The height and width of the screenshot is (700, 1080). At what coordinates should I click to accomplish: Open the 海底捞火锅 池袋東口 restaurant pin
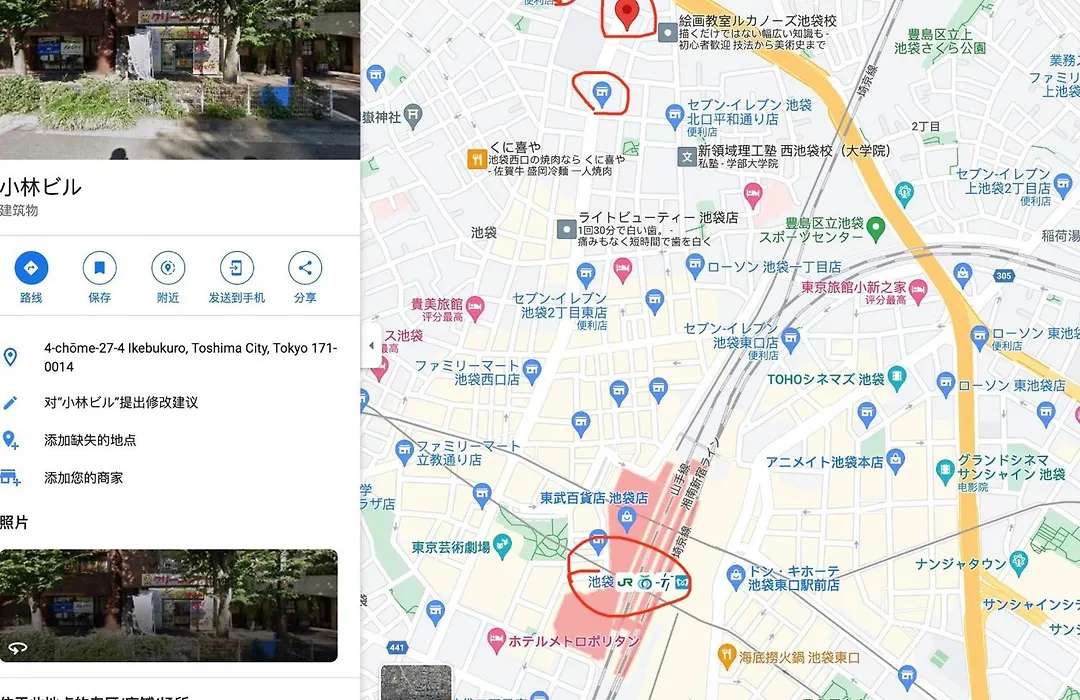pyautogui.click(x=727, y=656)
